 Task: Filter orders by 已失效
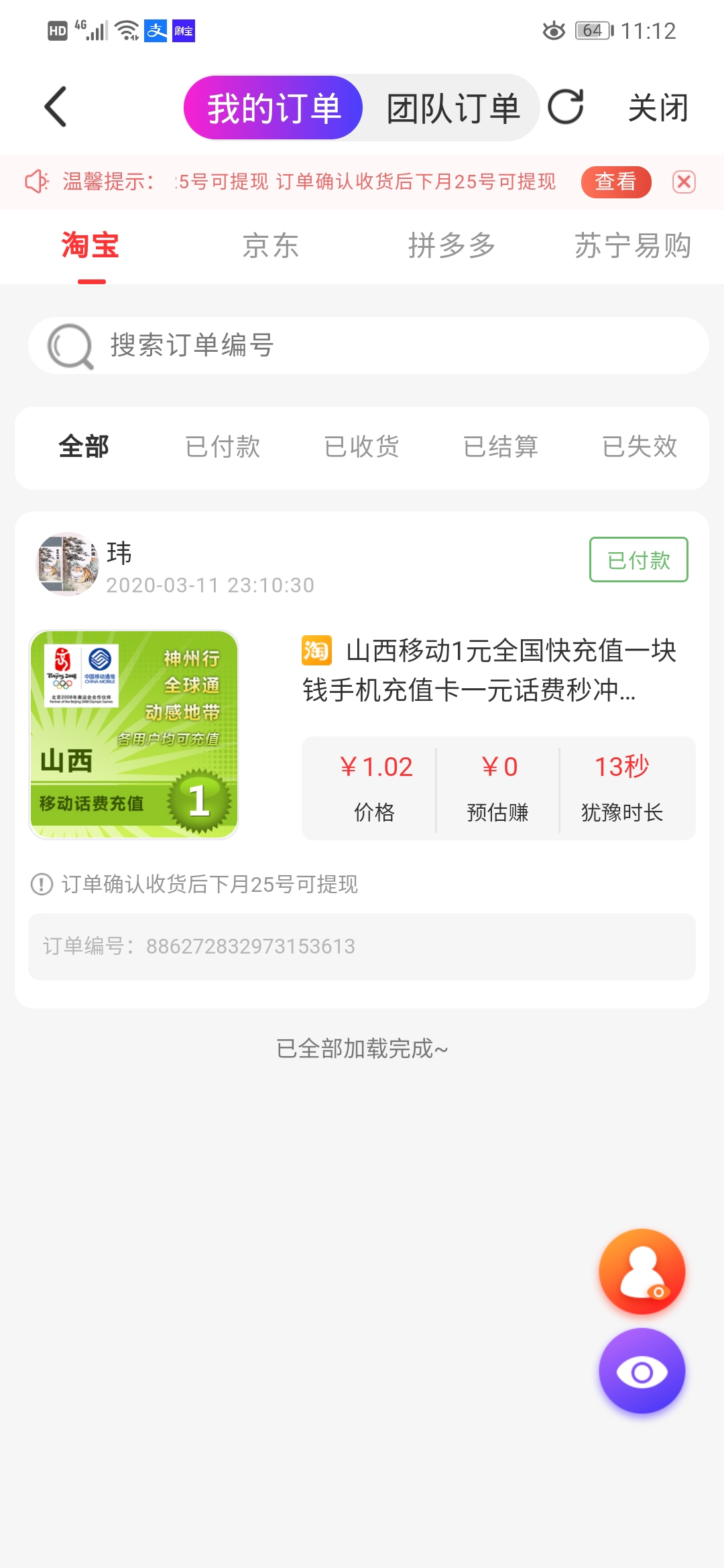pyautogui.click(x=640, y=447)
